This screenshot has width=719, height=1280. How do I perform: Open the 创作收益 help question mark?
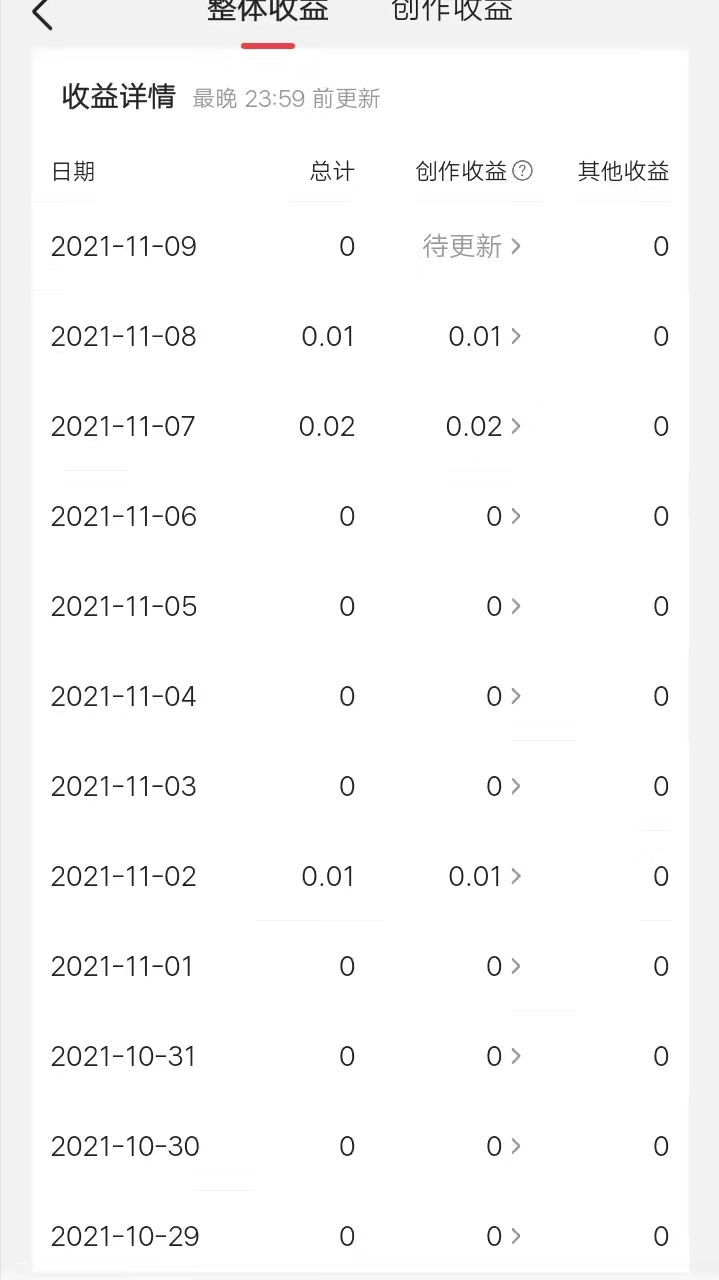tap(522, 171)
